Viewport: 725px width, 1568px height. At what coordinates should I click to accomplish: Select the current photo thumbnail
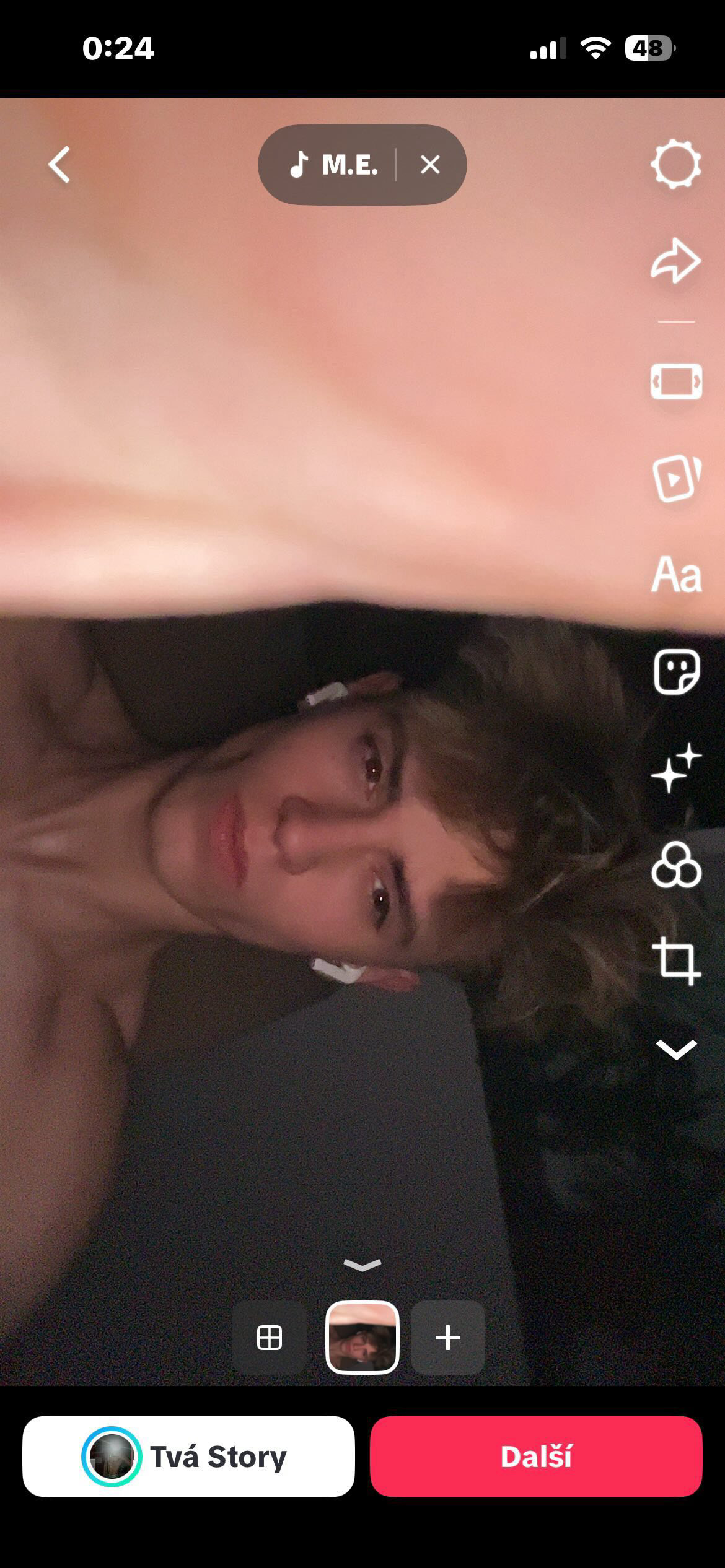pos(362,1338)
